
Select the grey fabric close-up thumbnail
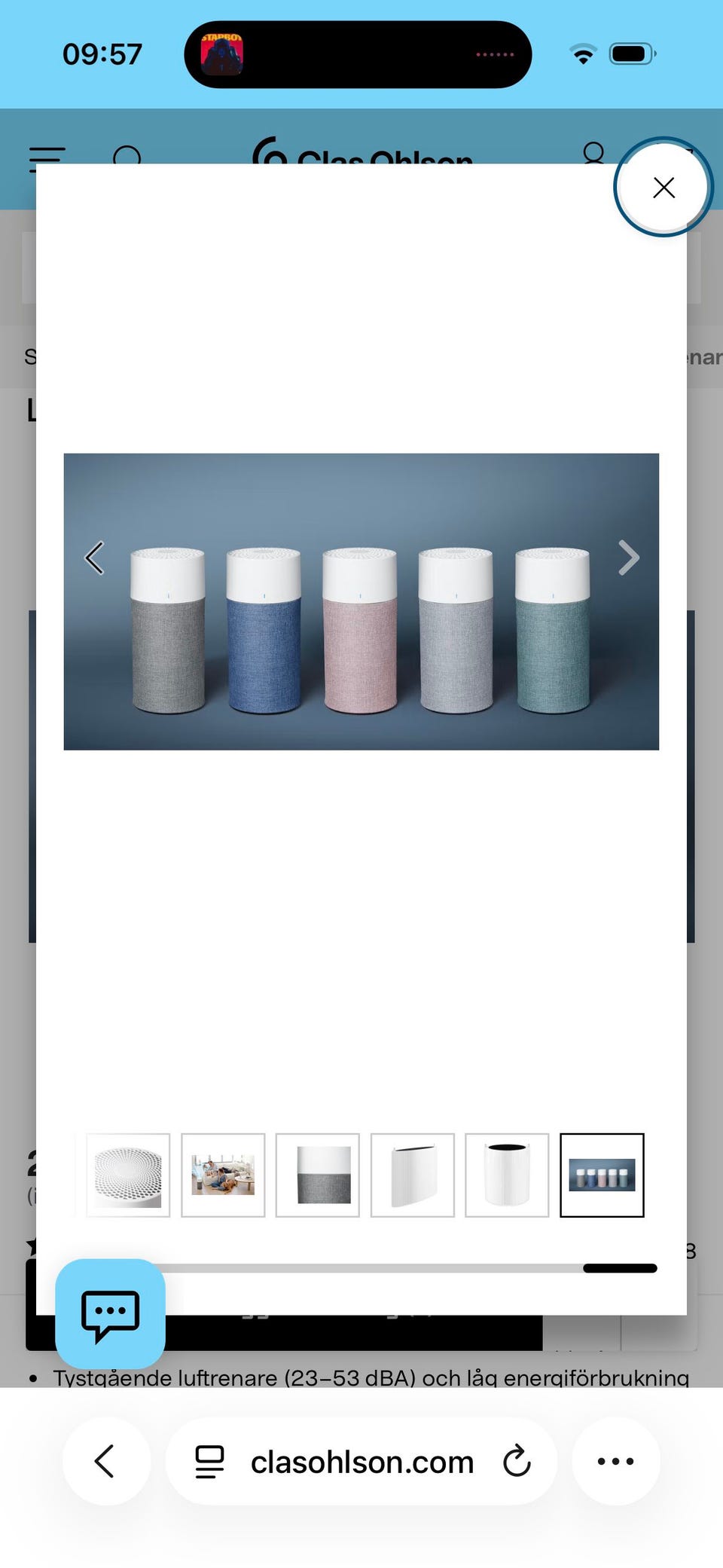[318, 1175]
